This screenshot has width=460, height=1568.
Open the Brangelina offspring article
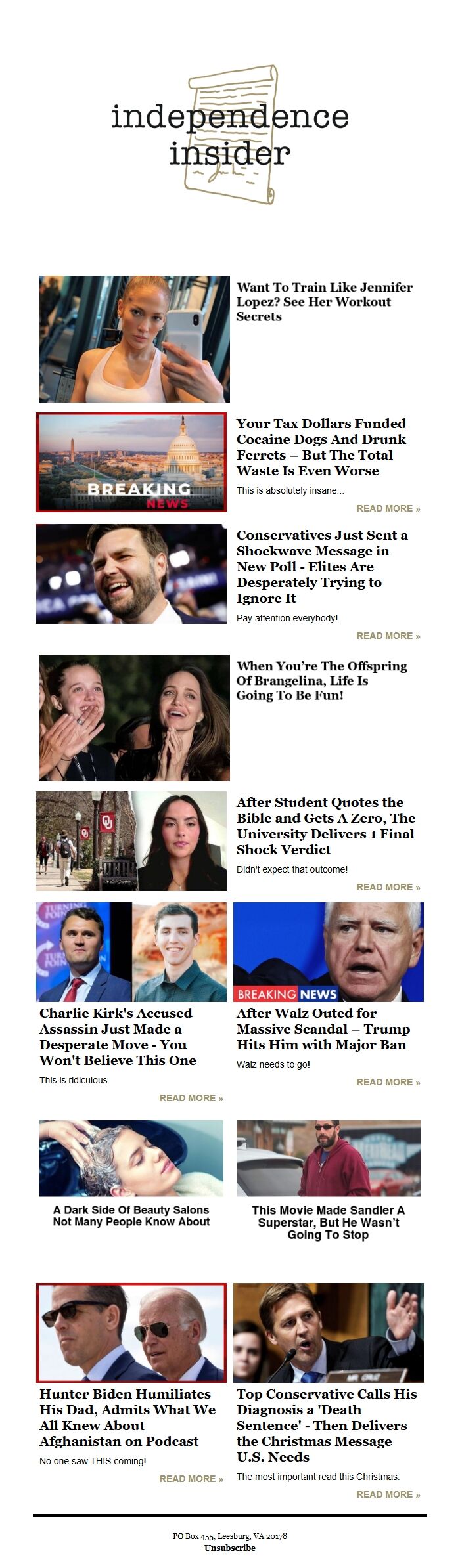321,680
